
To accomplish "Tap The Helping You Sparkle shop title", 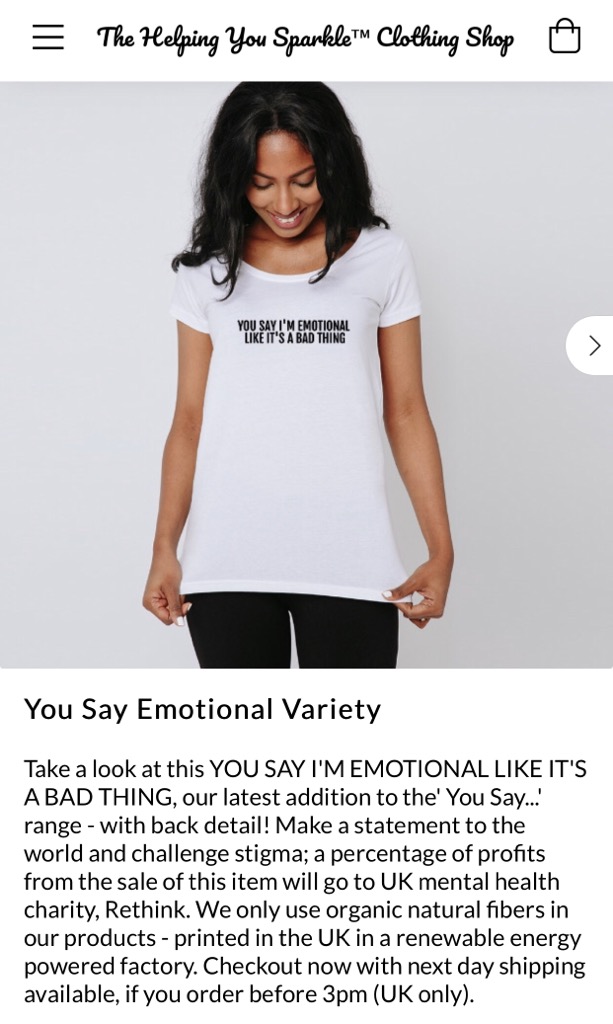I will click(x=305, y=39).
